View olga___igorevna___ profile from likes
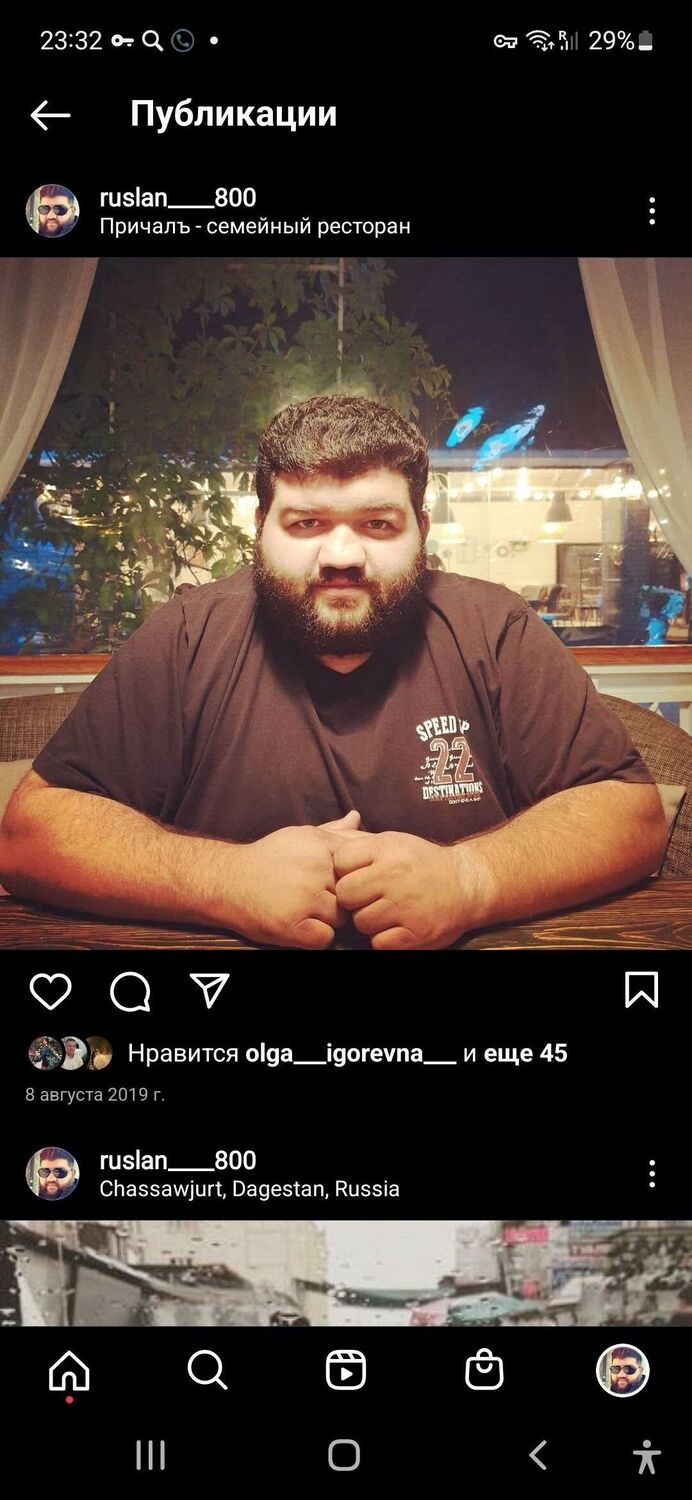Image resolution: width=692 pixels, height=1500 pixels. point(350,1053)
